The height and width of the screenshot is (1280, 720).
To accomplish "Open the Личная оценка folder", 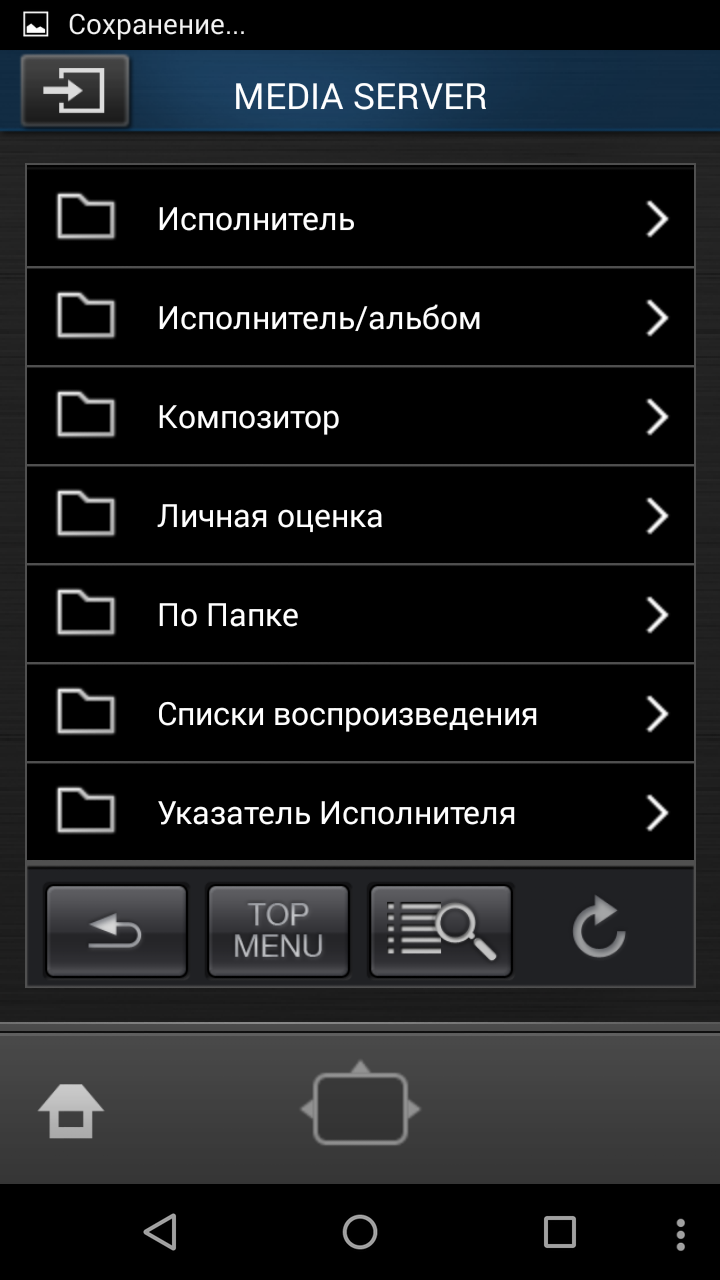I will tap(360, 516).
